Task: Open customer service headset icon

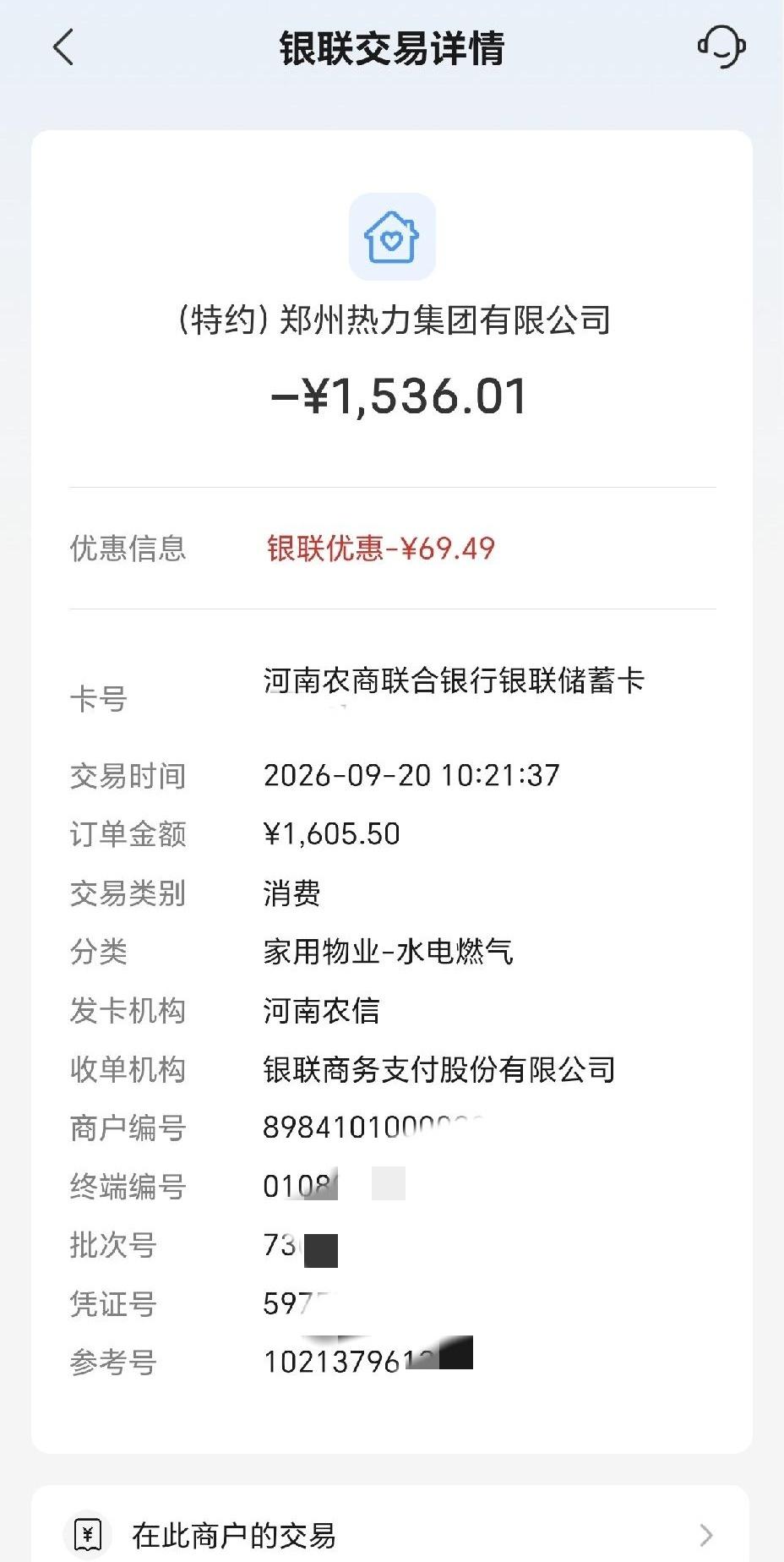Action: pyautogui.click(x=721, y=46)
